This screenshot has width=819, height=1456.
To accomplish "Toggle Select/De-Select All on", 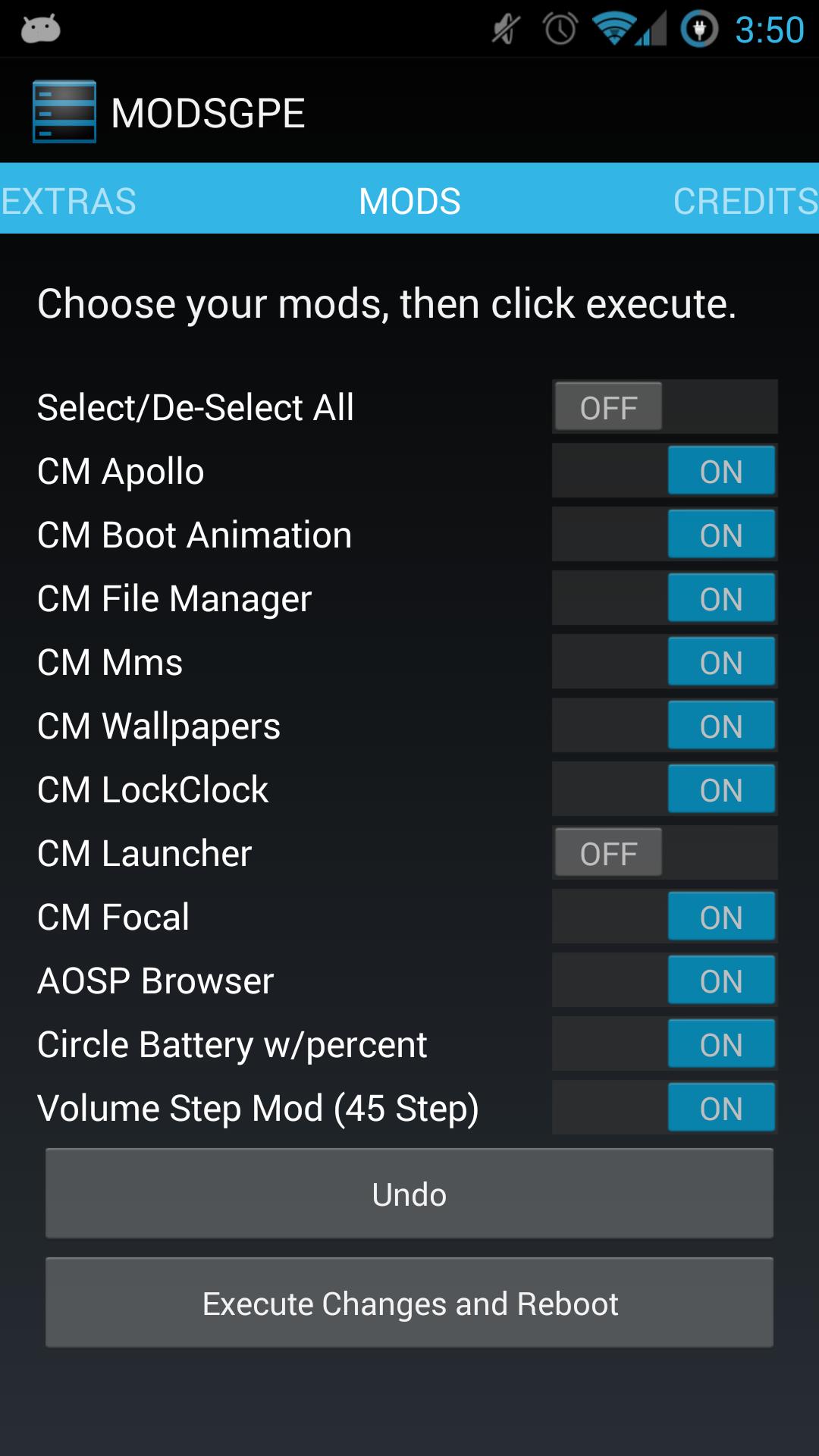I will point(665,406).
